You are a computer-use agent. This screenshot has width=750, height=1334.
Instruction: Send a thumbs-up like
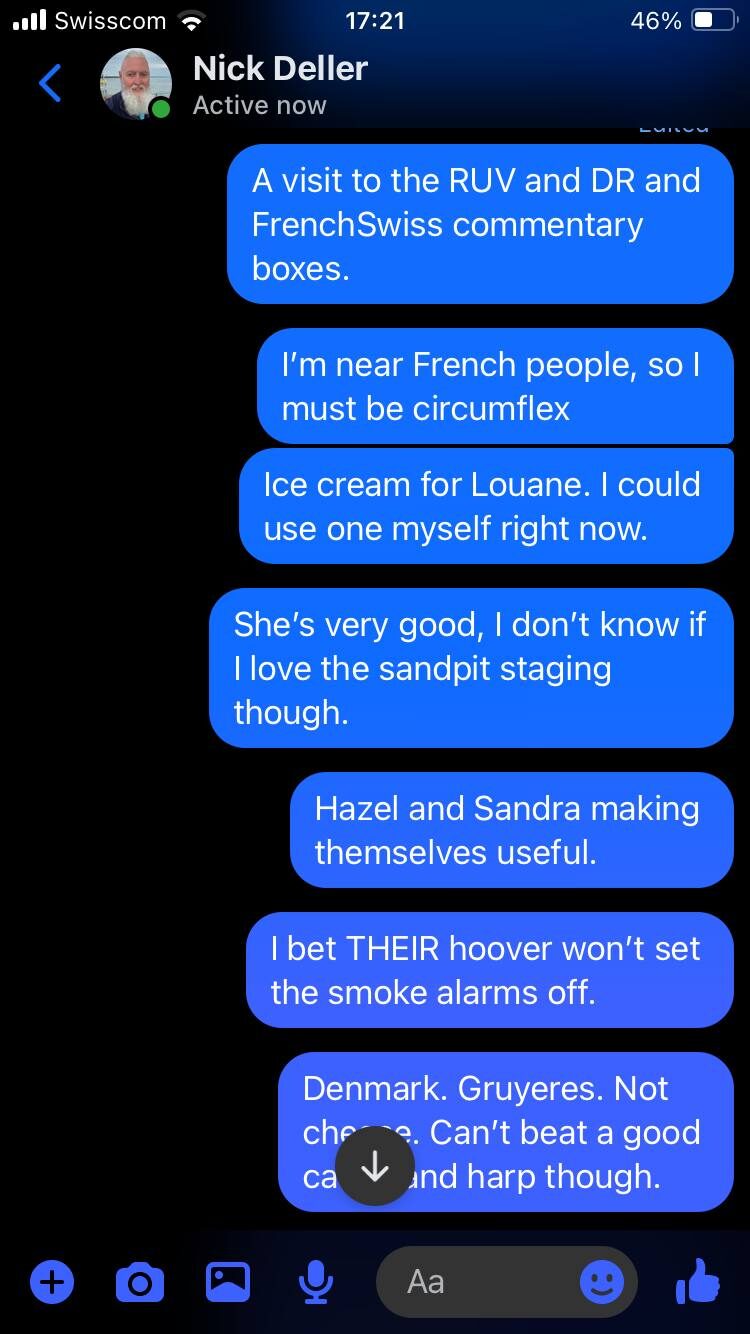pos(697,1281)
